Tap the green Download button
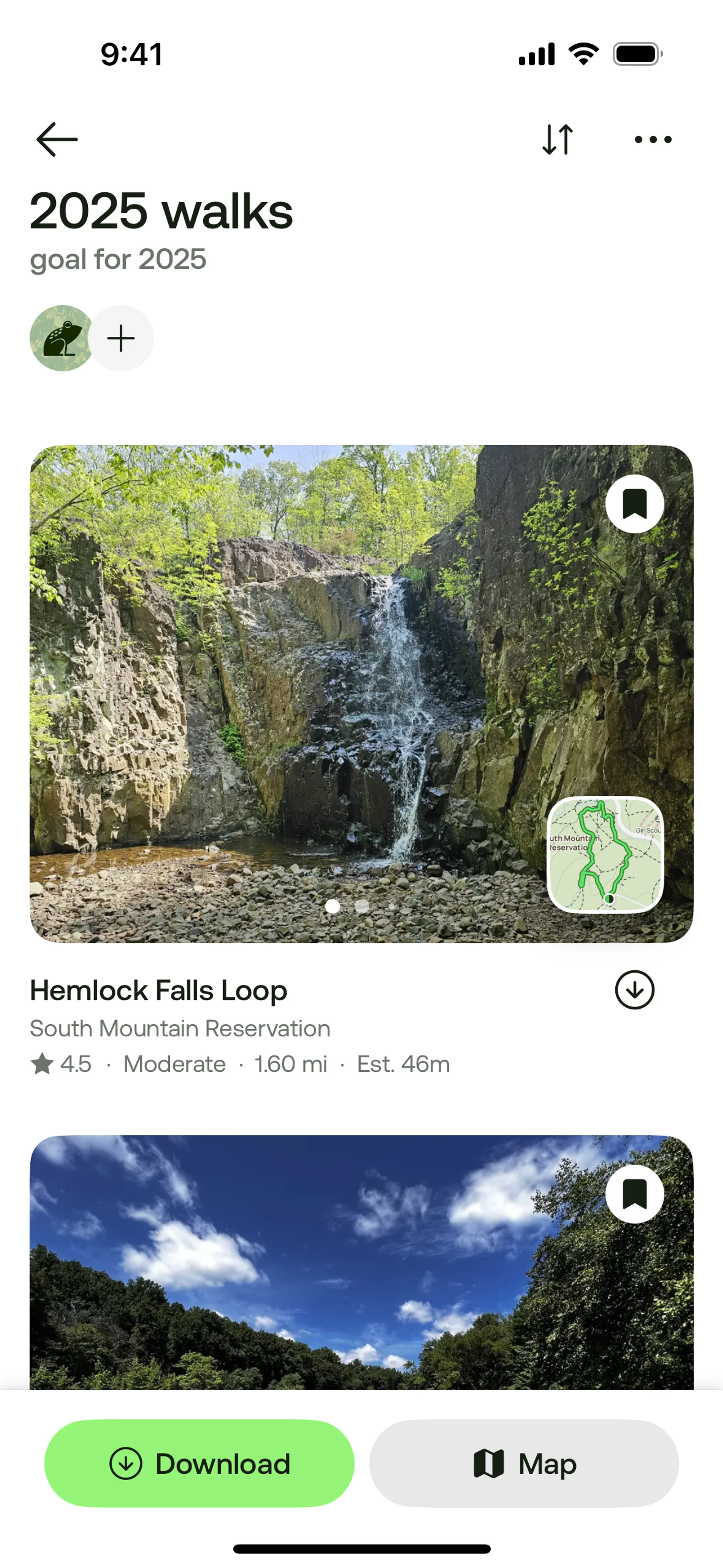 pyautogui.click(x=200, y=1463)
